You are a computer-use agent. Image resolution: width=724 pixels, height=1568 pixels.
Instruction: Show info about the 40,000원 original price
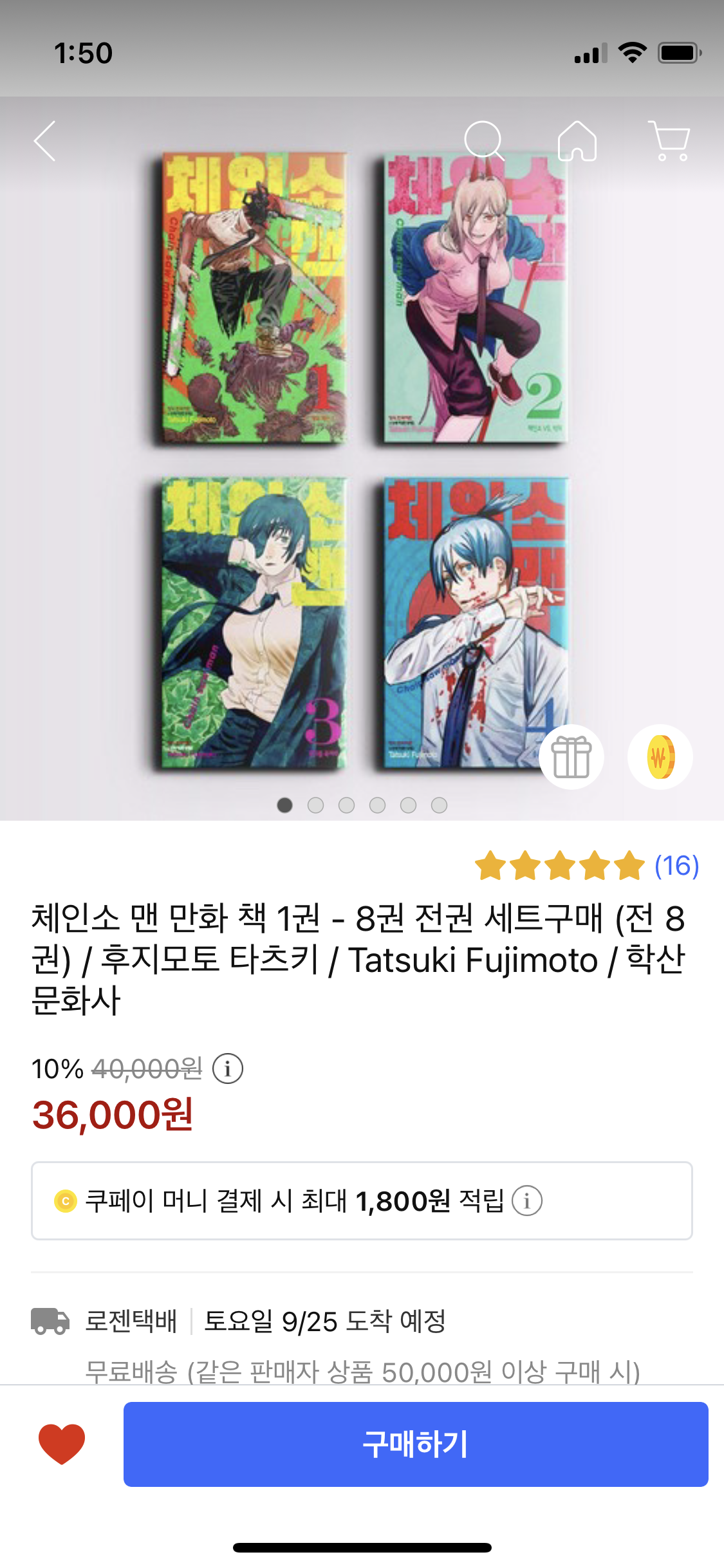(x=228, y=1069)
